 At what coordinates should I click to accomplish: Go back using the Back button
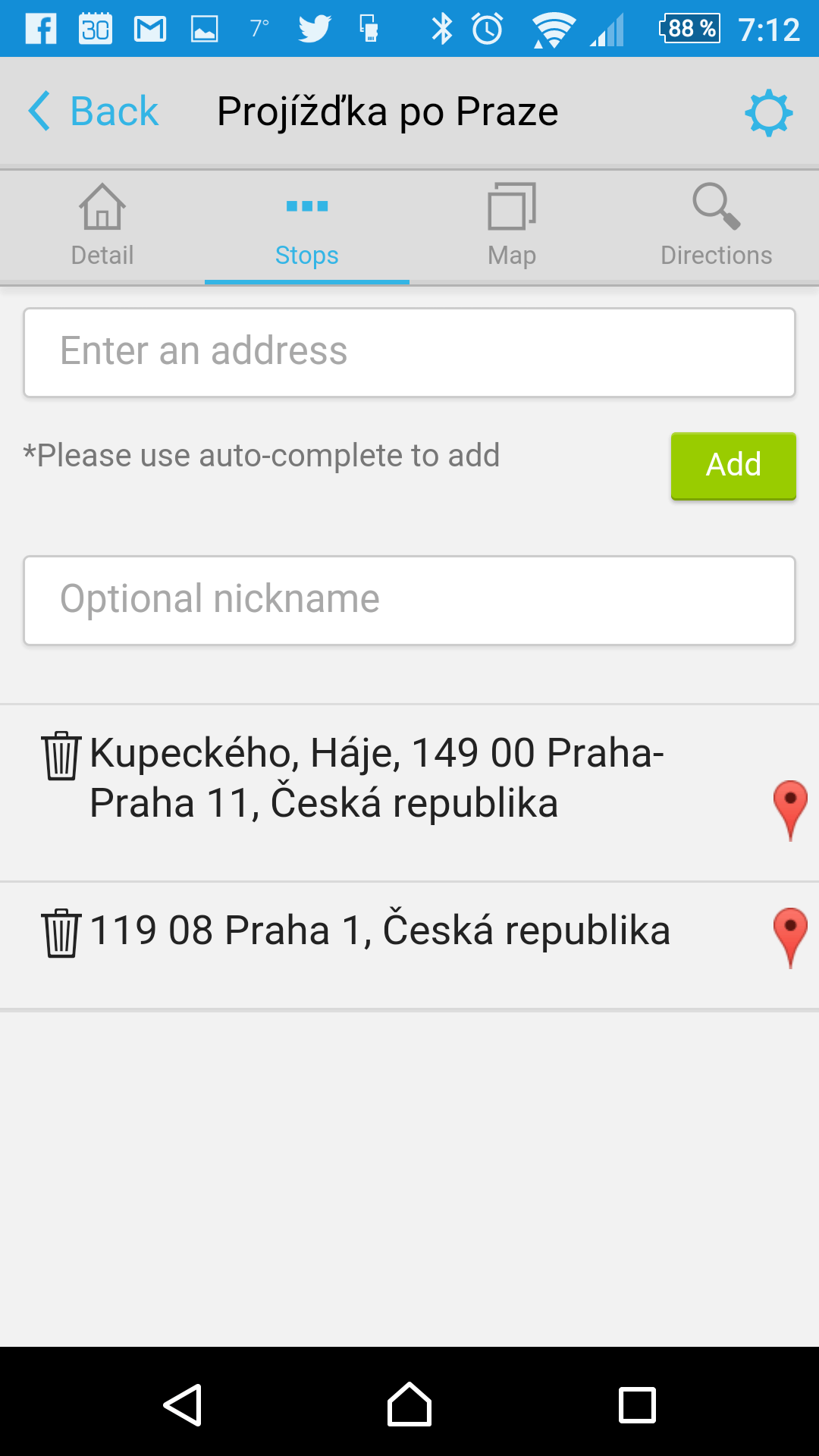pyautogui.click(x=93, y=111)
